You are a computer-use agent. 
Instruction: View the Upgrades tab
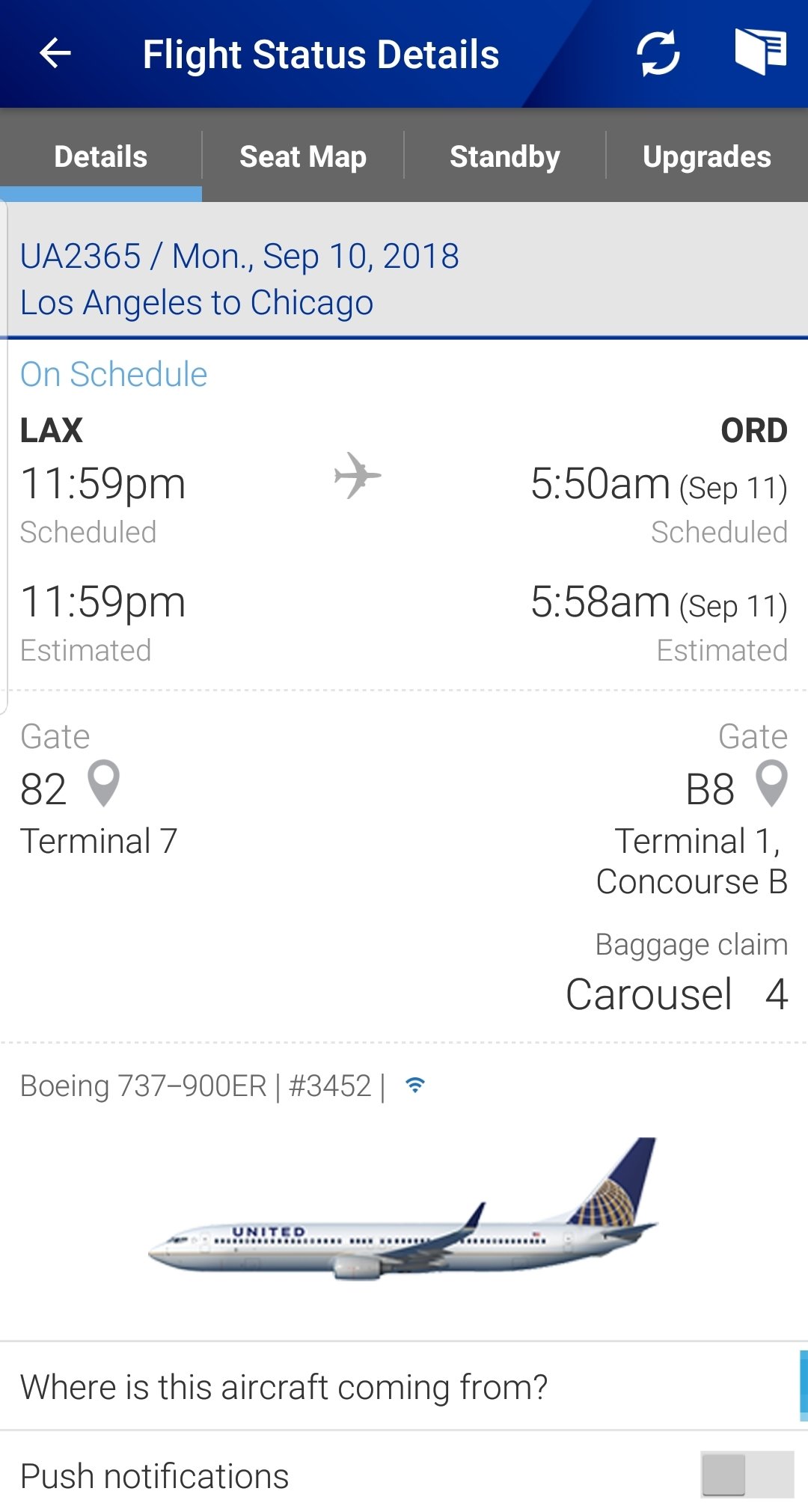[x=707, y=156]
